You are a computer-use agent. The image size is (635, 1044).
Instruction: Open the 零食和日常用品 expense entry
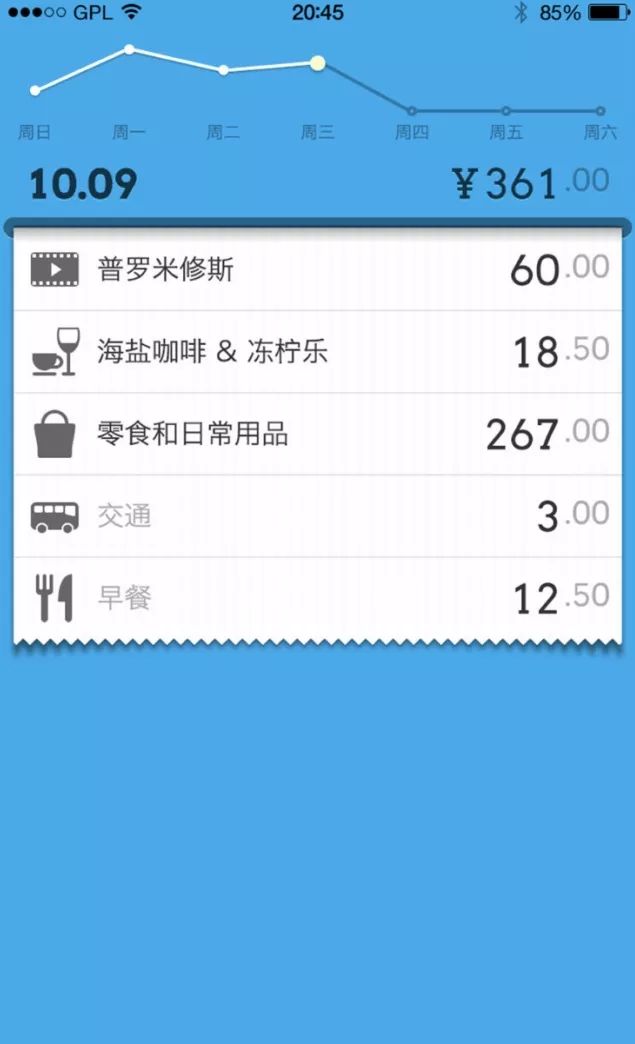pos(317,434)
